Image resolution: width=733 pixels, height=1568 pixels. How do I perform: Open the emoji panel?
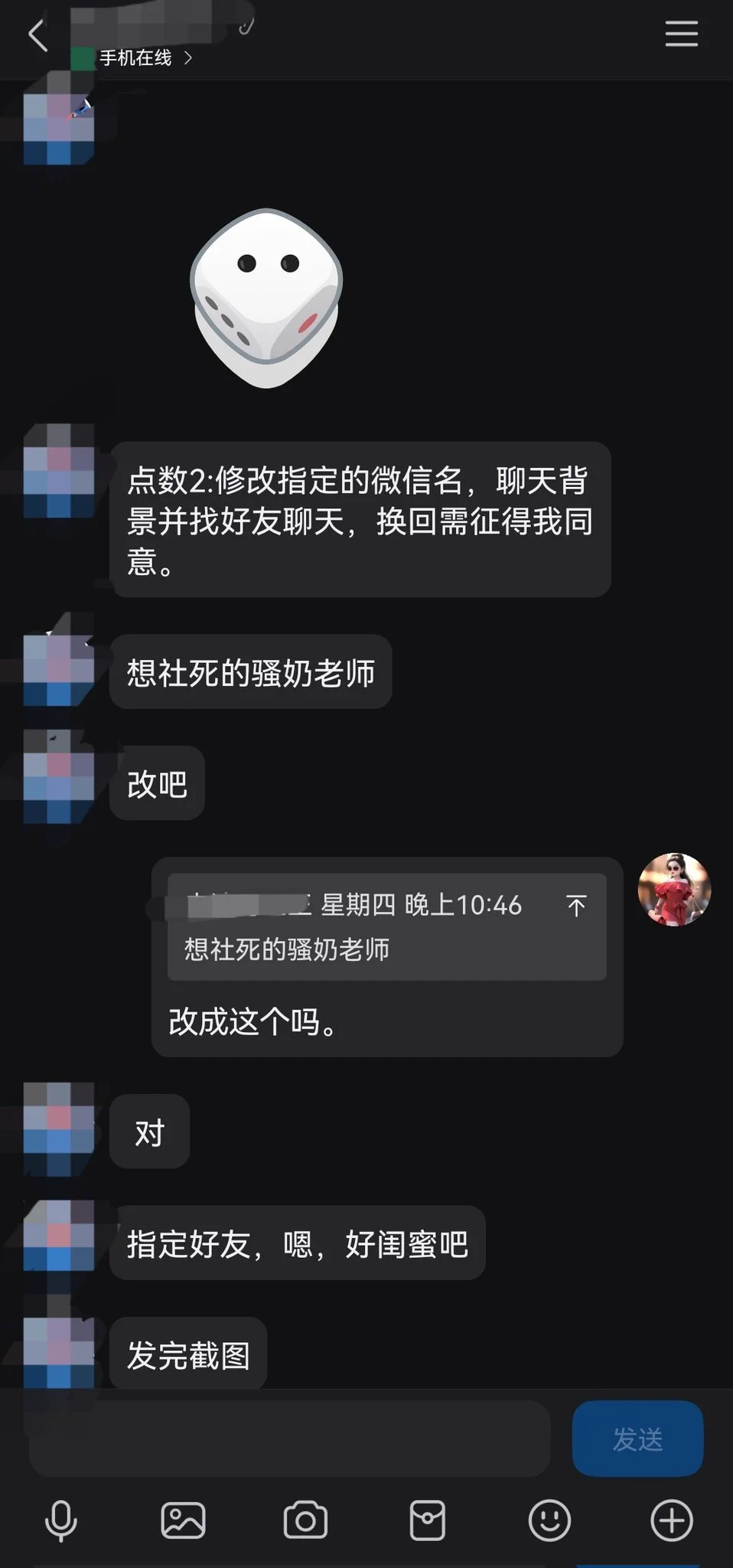coord(549,1521)
